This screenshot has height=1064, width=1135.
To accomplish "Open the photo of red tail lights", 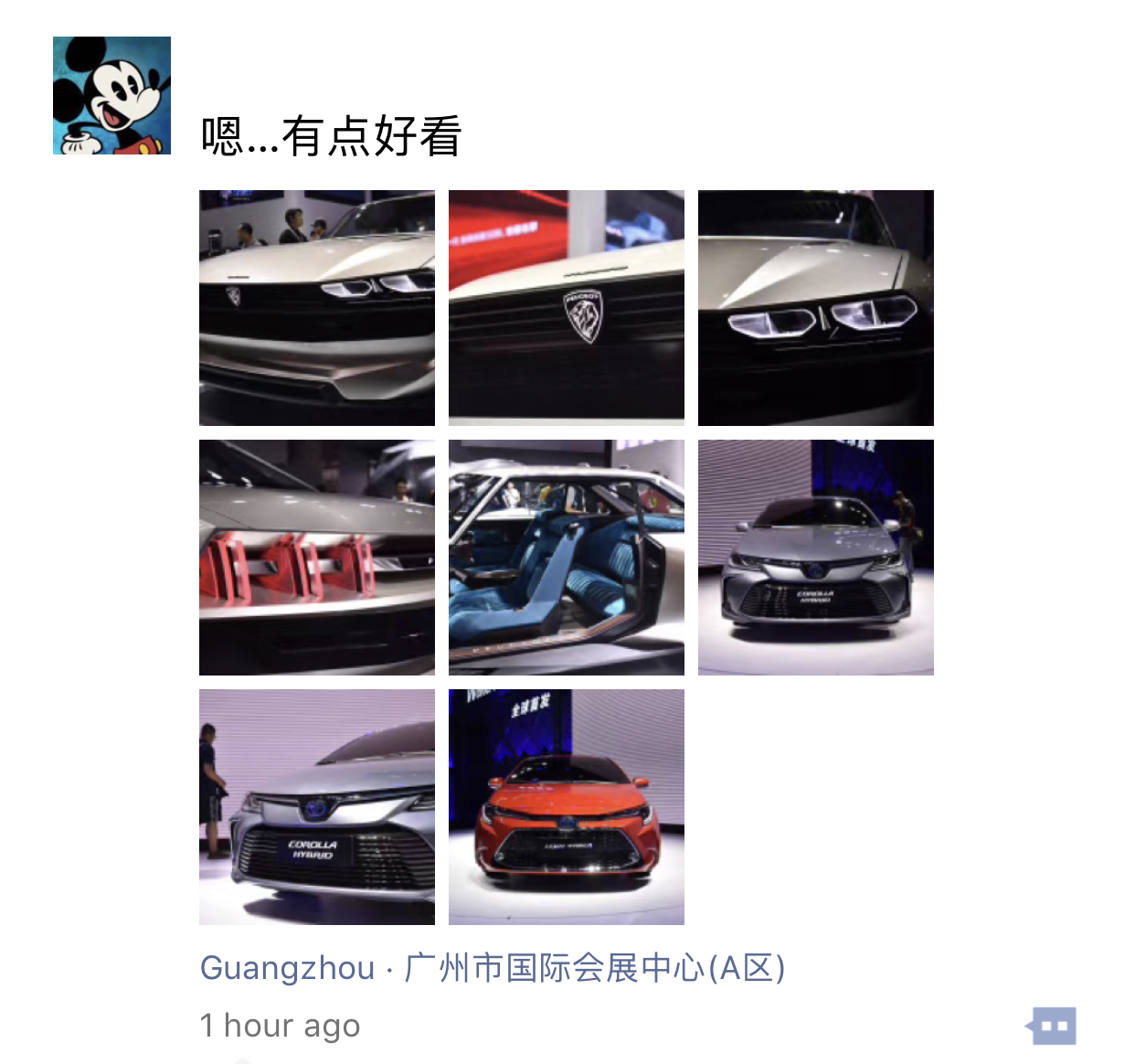I will 316,557.
